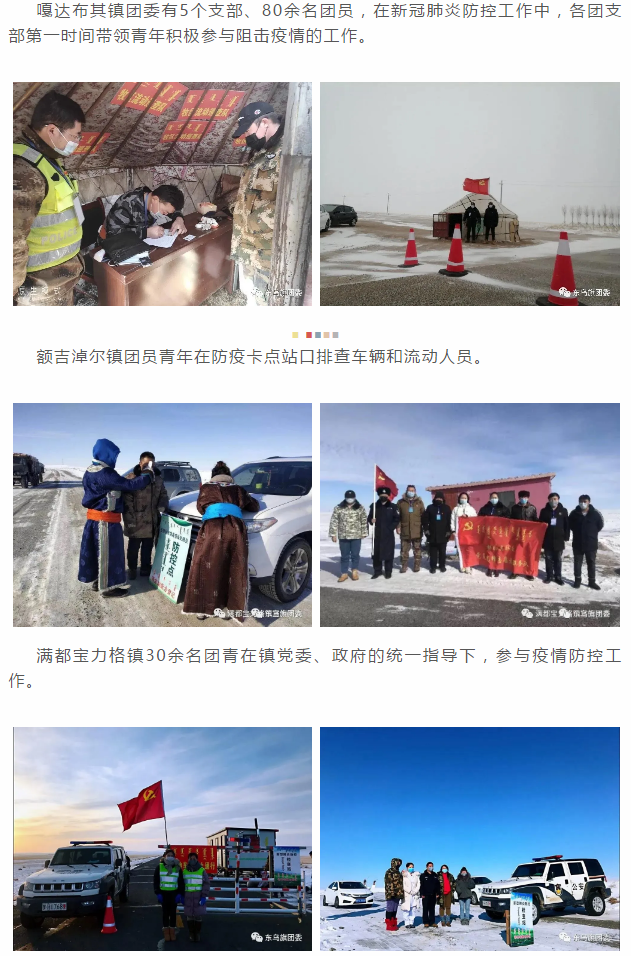Image resolution: width=631 pixels, height=956 pixels.
Task: Open the group photo beside the police vehicle
Action: [469, 838]
